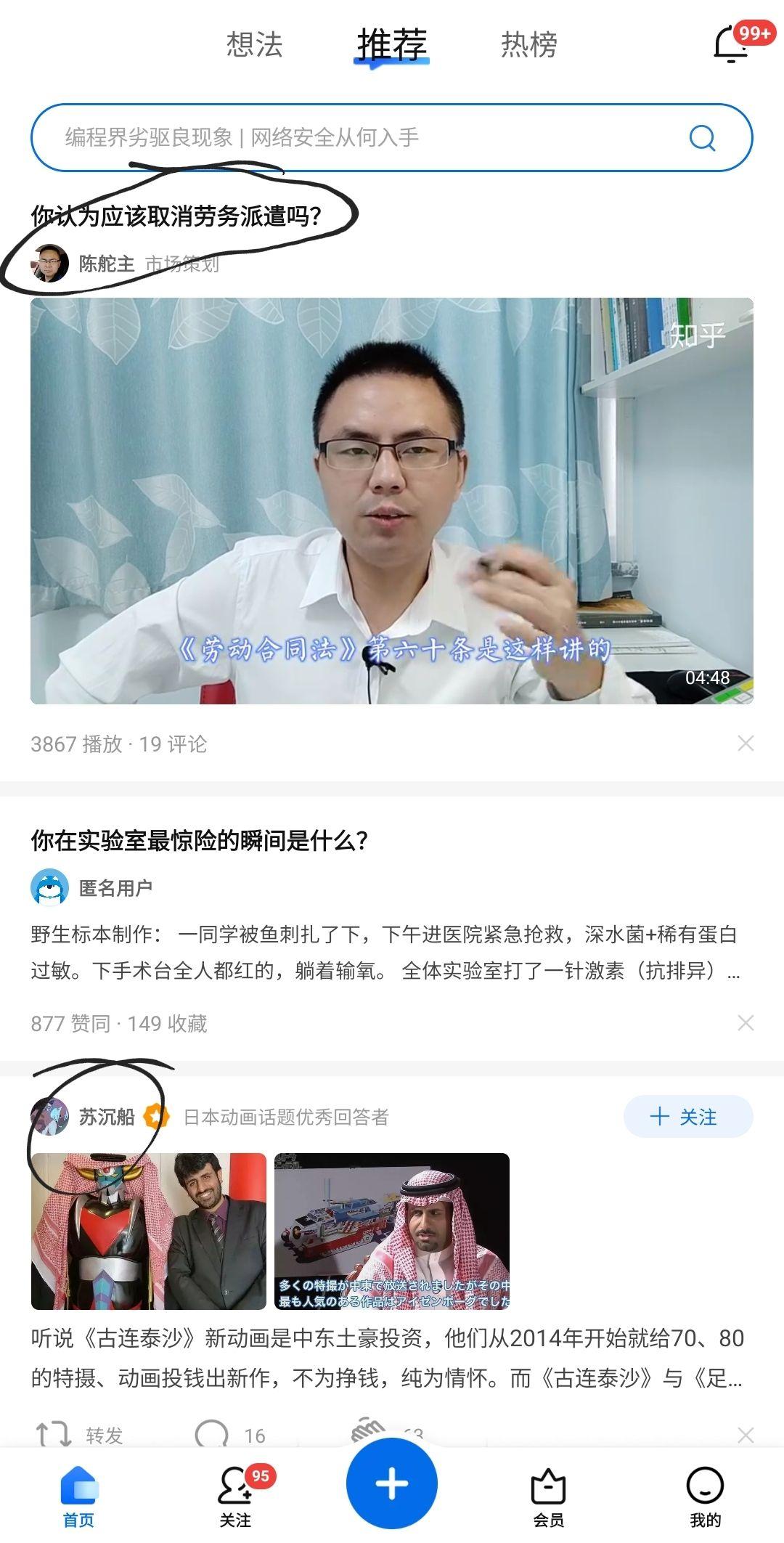Repost 苏沉船's post via 转发
784x1543 pixels.
[80, 1434]
